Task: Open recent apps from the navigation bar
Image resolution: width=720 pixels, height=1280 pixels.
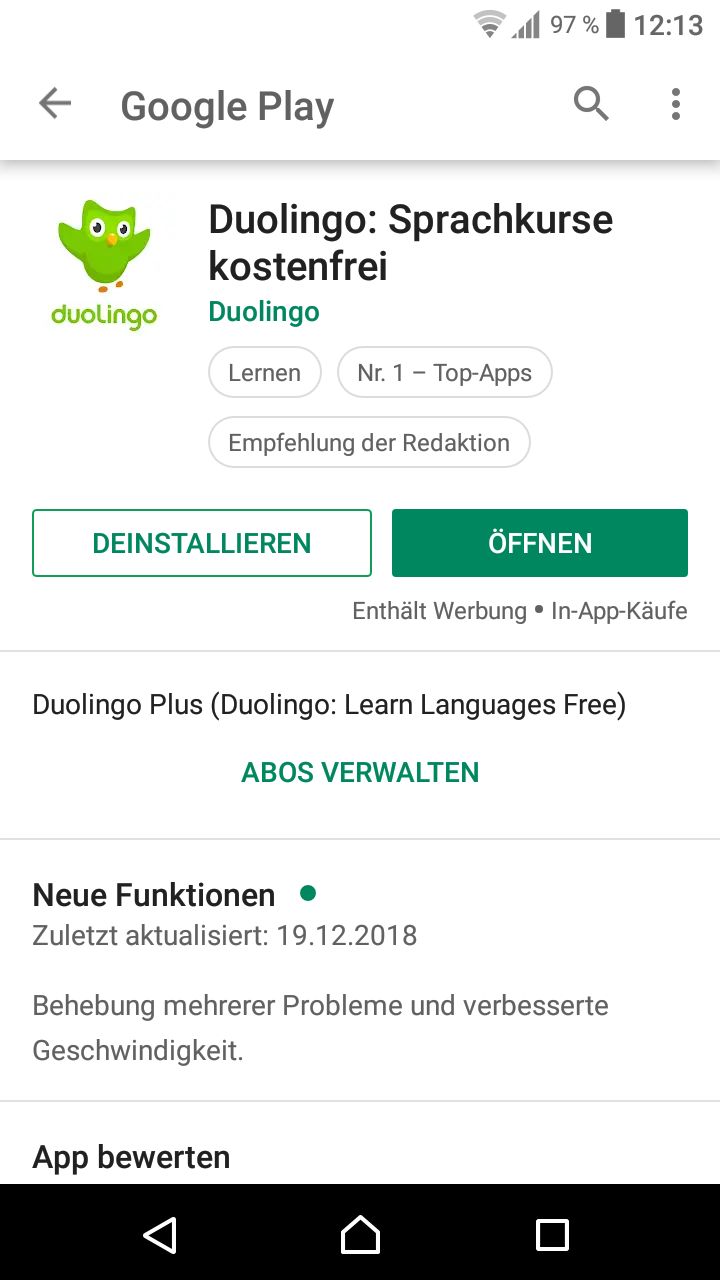Action: click(552, 1234)
